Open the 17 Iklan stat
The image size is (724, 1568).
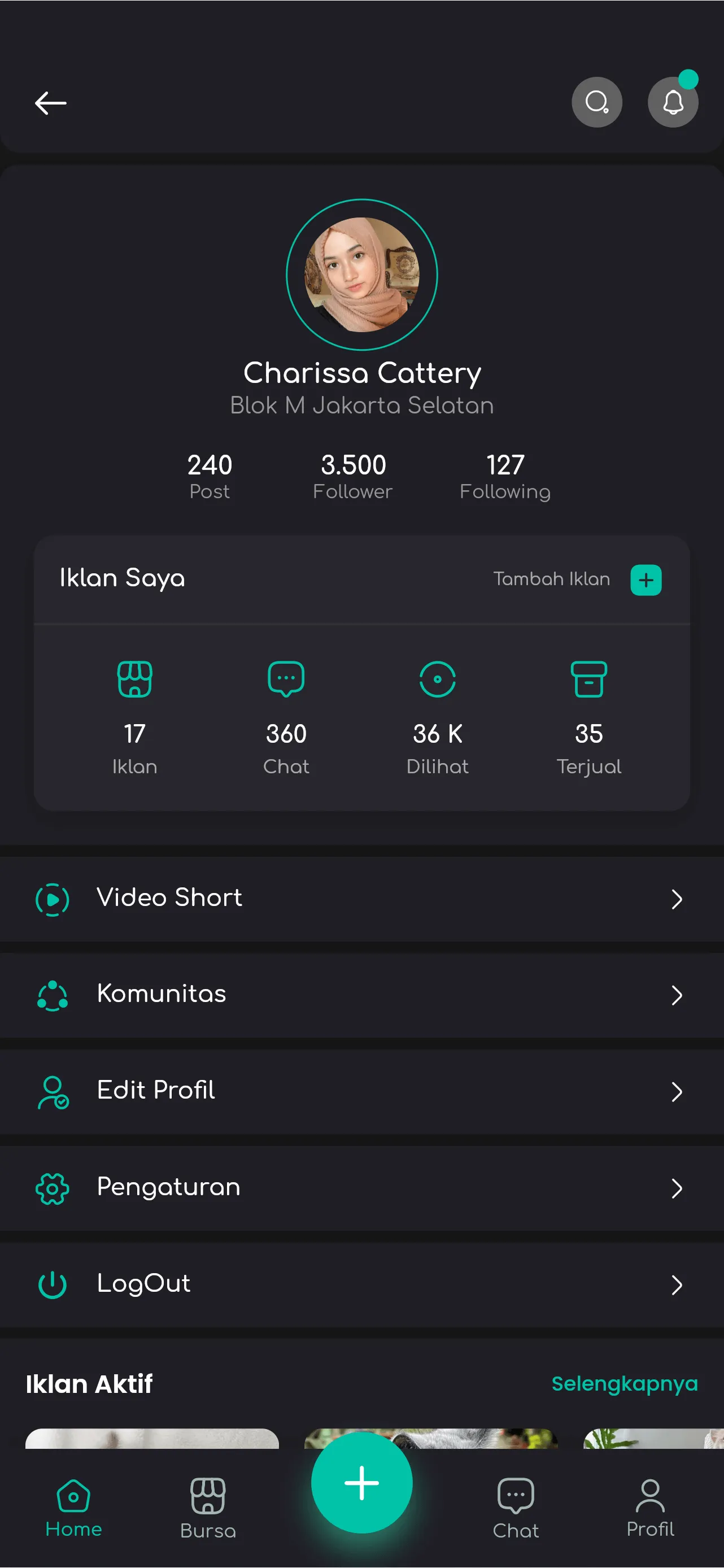[134, 718]
